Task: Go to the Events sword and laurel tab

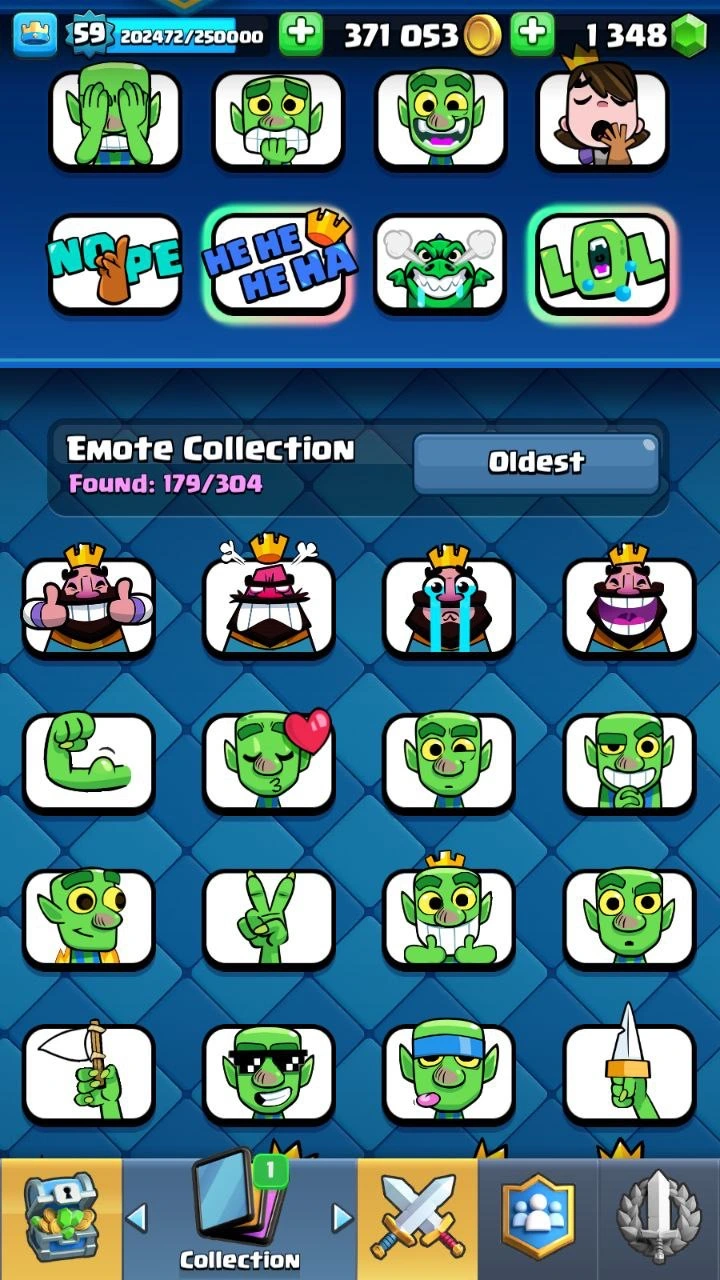Action: pyautogui.click(x=658, y=1218)
